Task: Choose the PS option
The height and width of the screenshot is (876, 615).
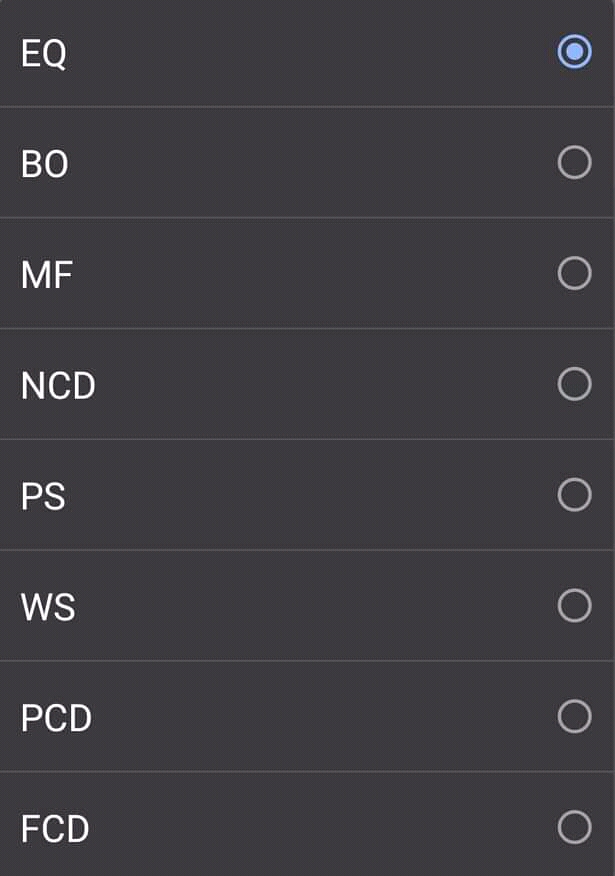Action: point(574,495)
